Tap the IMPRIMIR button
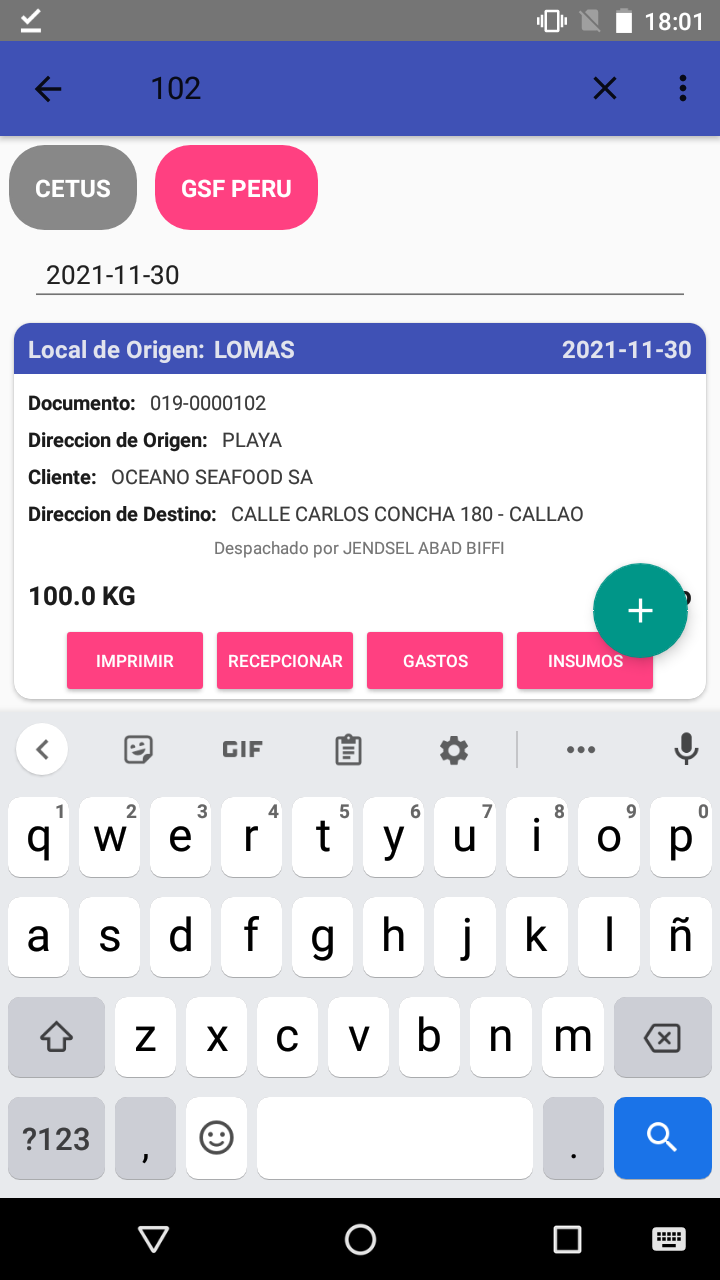The height and width of the screenshot is (1280, 720). click(x=135, y=661)
